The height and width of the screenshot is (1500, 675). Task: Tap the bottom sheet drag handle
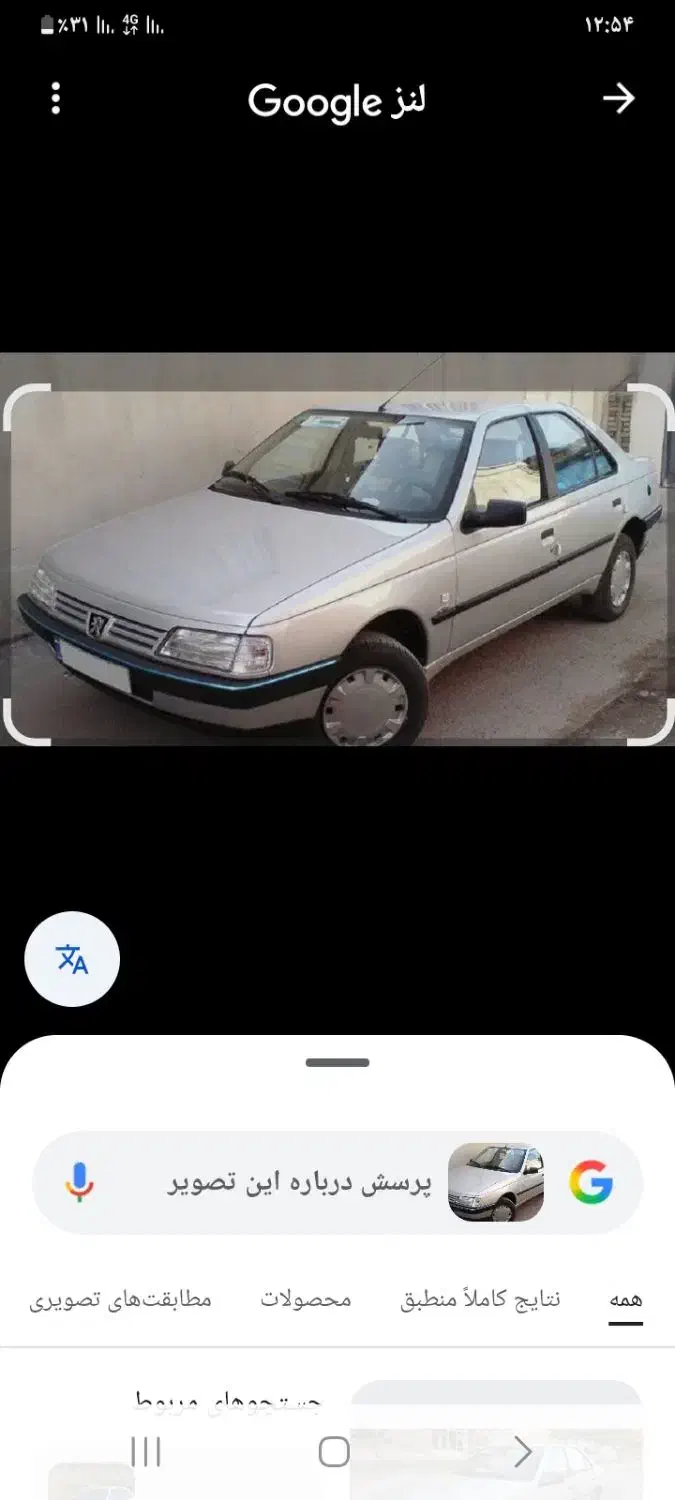tap(337, 1063)
